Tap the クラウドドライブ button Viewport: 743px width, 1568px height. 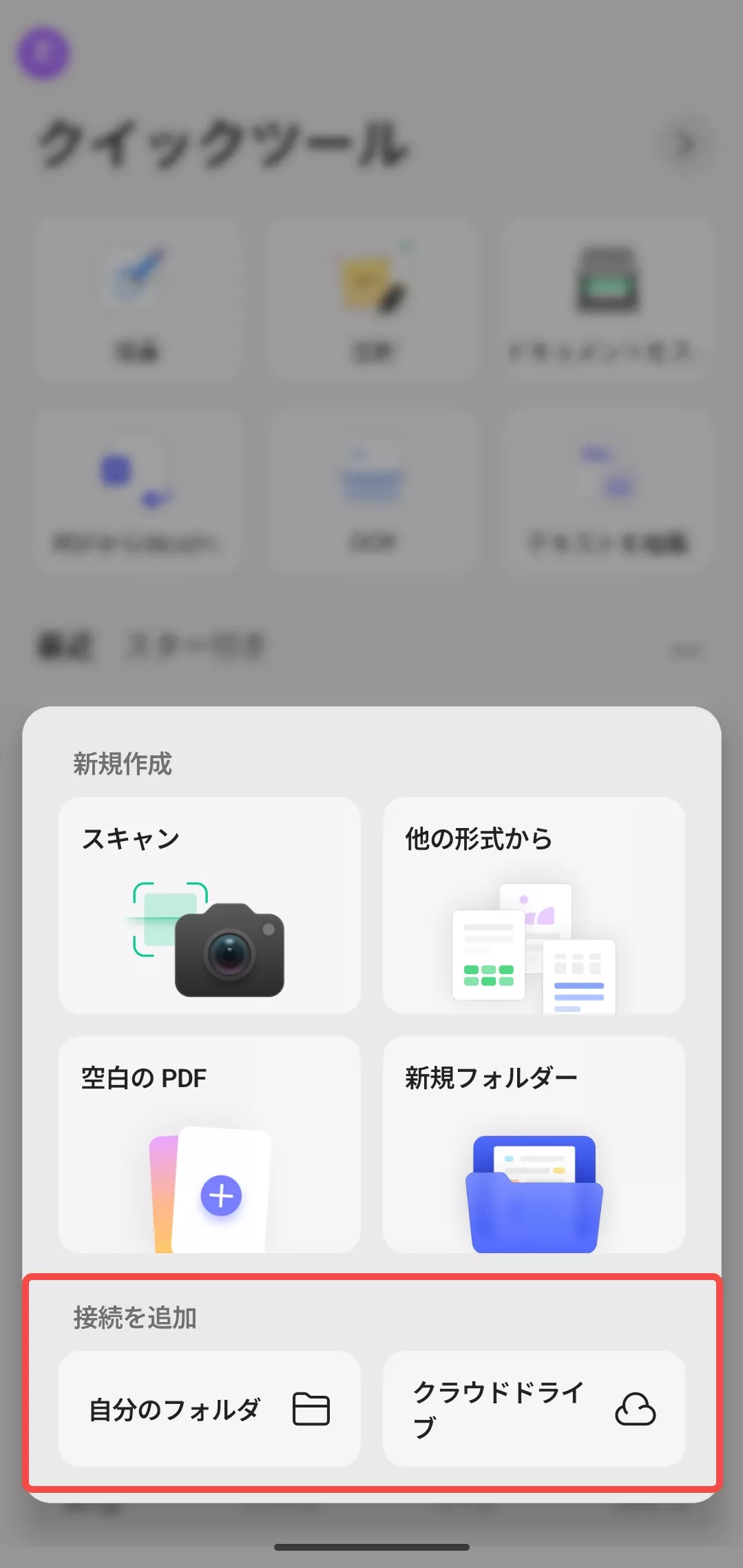pyautogui.click(x=534, y=1407)
